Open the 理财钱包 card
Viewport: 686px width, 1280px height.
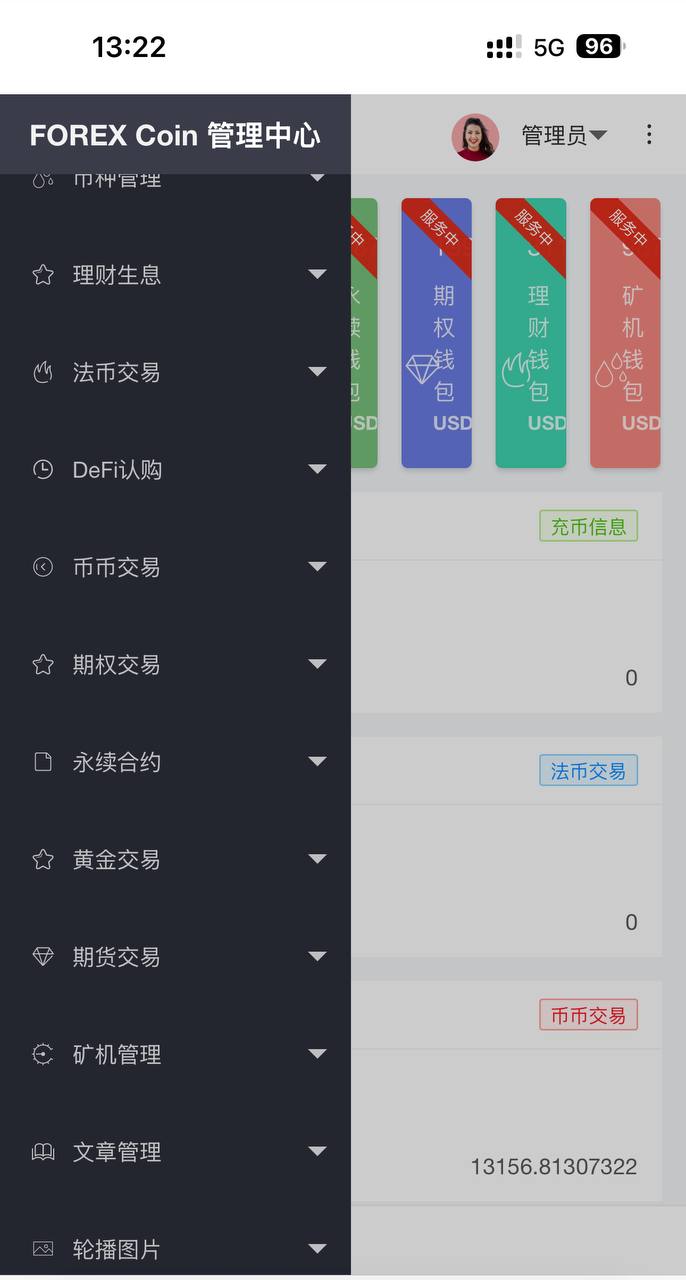point(531,333)
